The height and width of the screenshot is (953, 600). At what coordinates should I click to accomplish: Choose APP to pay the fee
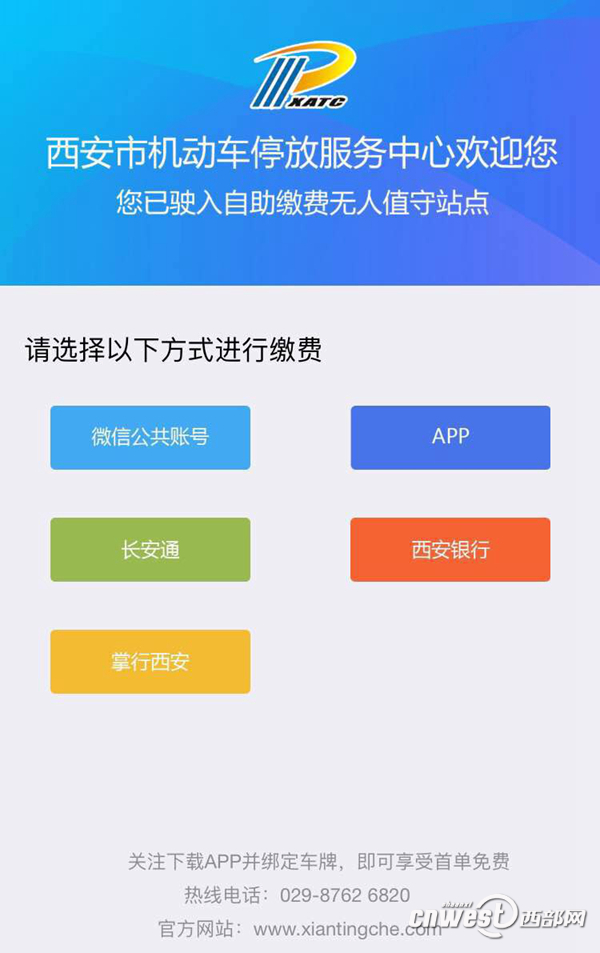(450, 437)
